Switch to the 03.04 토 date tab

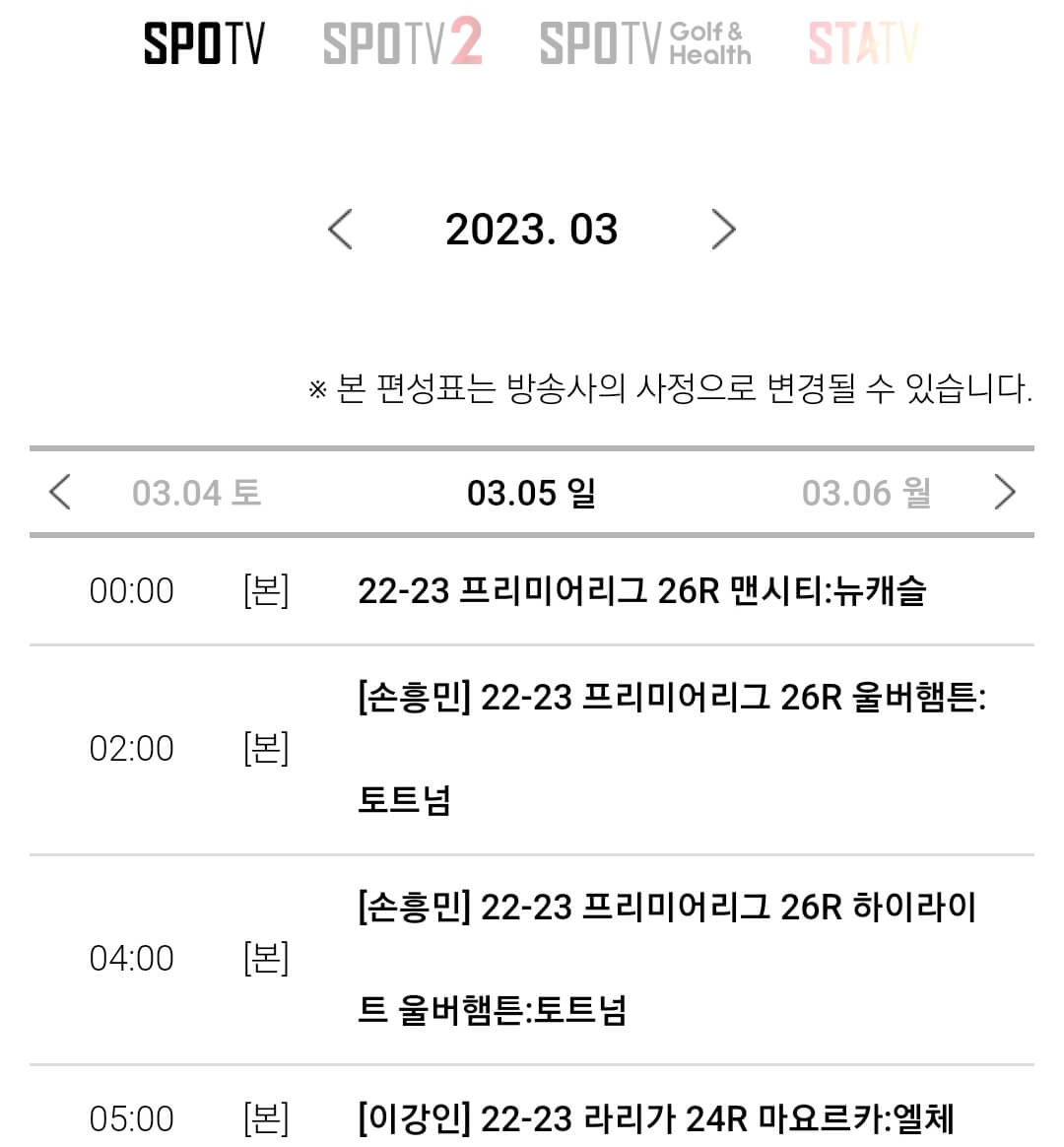(198, 491)
